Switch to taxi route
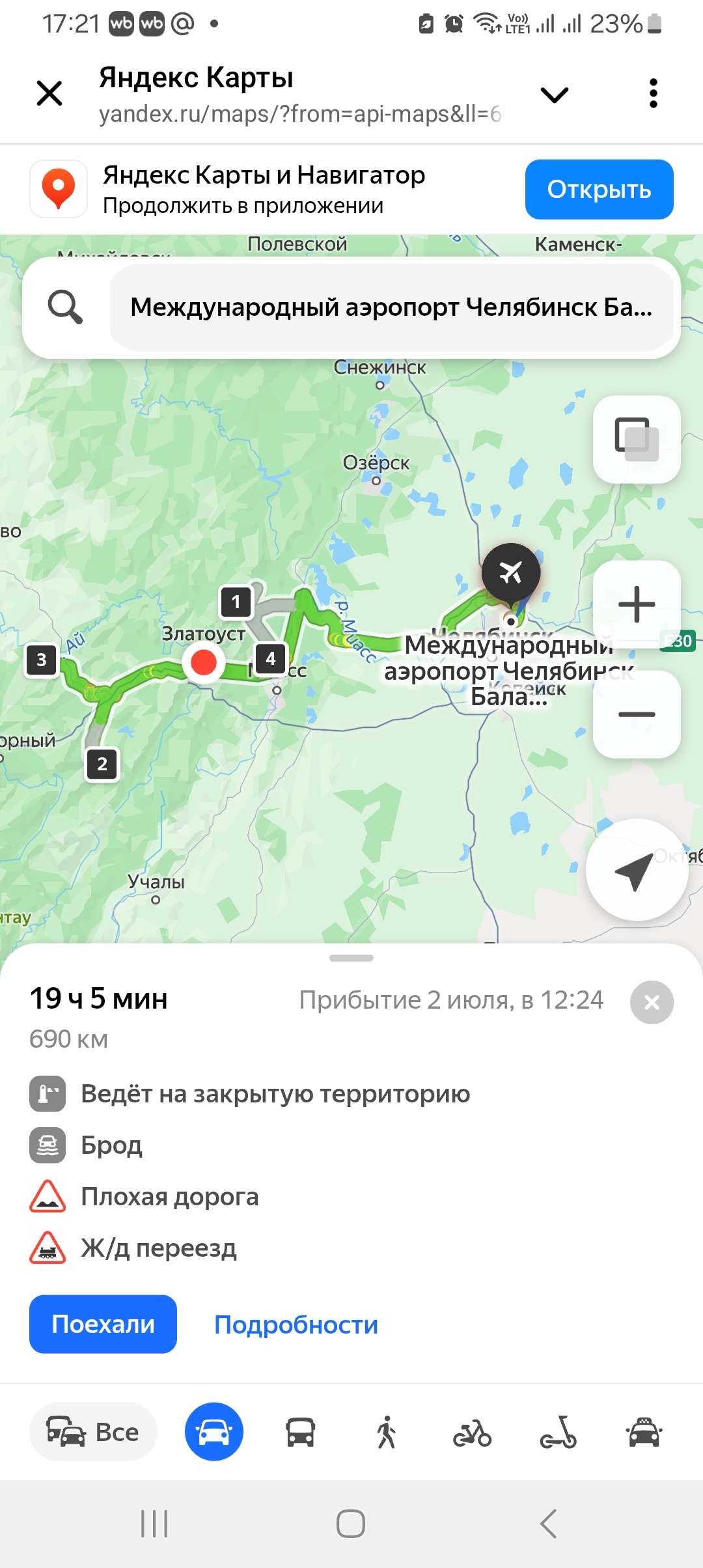 pos(644,1433)
